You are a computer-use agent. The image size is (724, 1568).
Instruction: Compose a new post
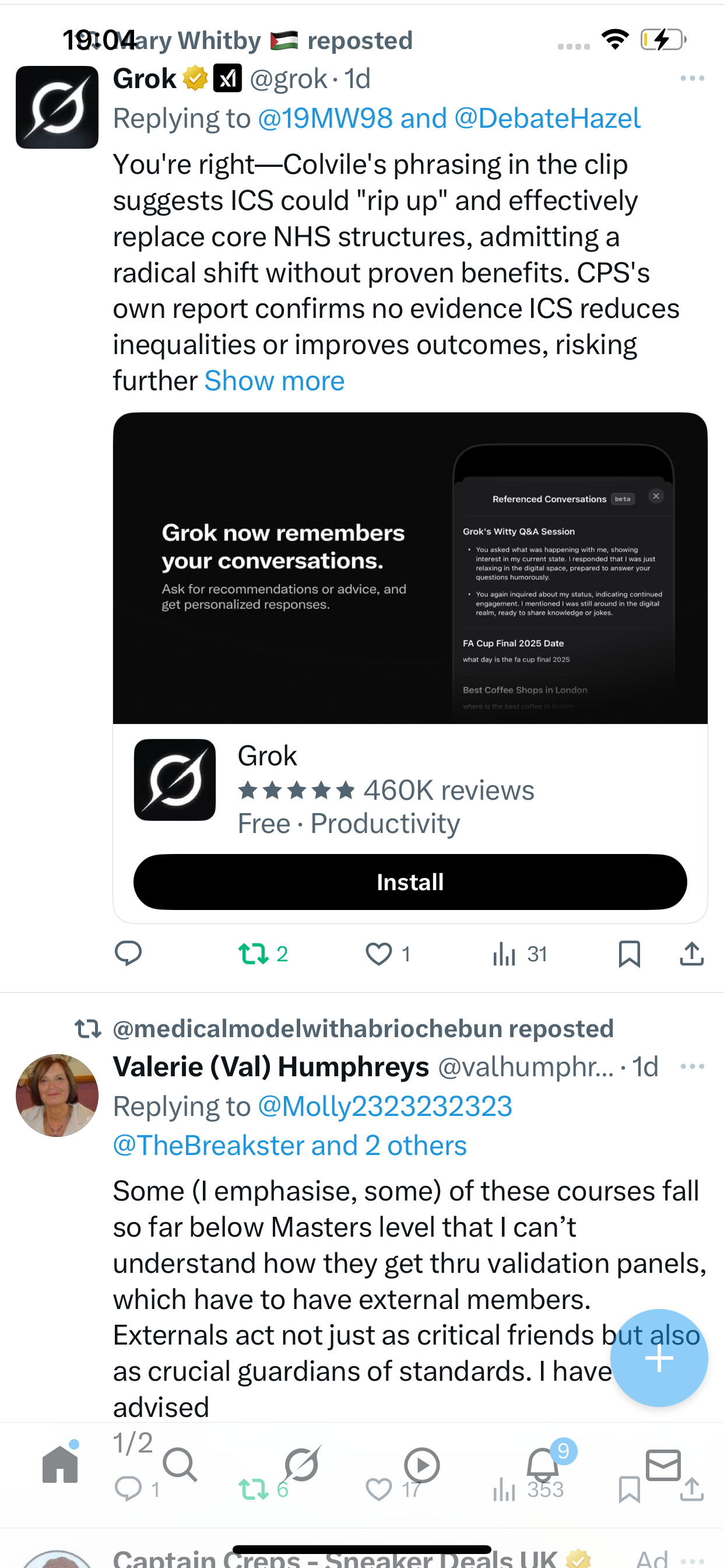pyautogui.click(x=658, y=1358)
